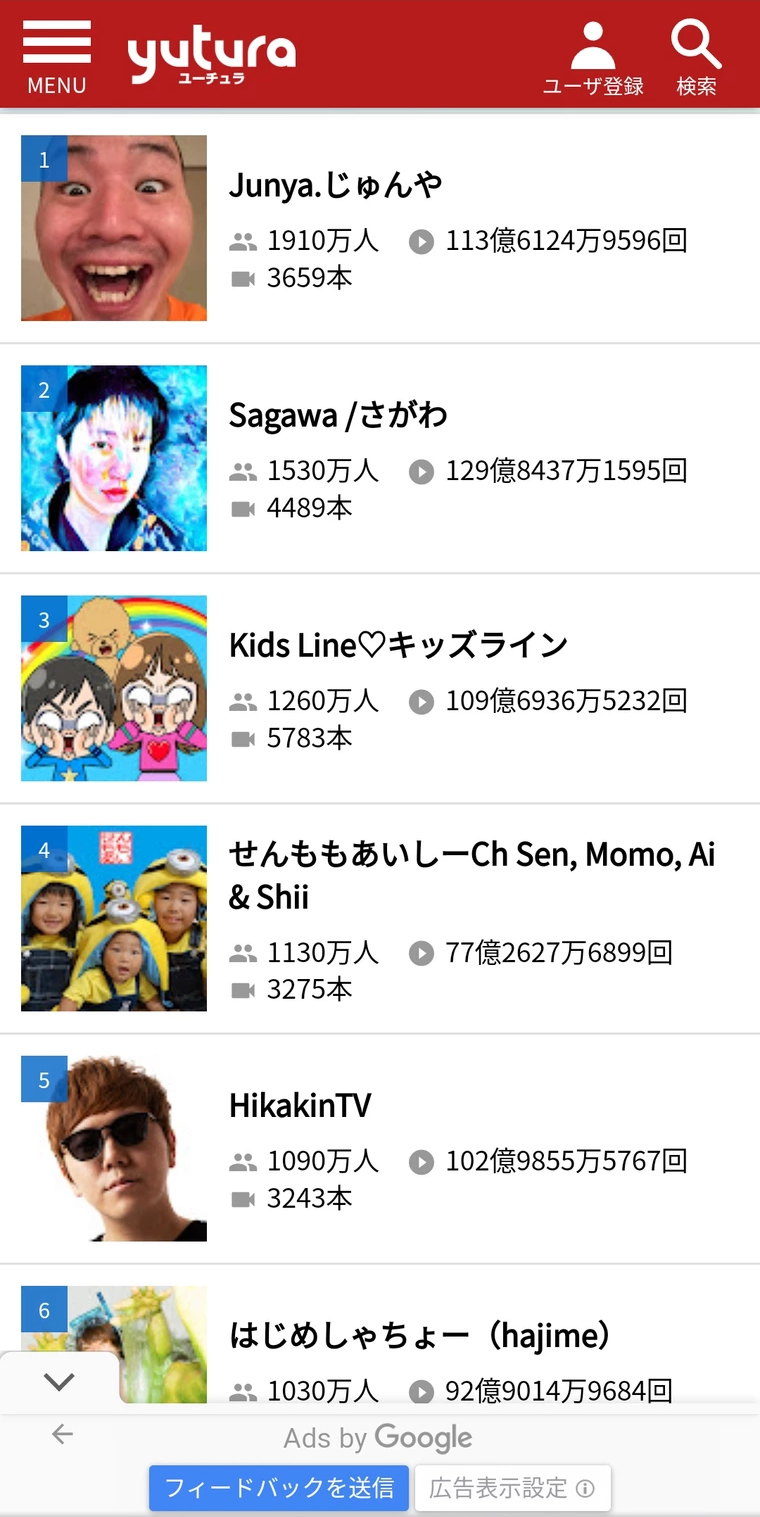This screenshot has height=1517, width=760.
Task: Tap フィードバックを送信 button
Action: (x=279, y=1488)
